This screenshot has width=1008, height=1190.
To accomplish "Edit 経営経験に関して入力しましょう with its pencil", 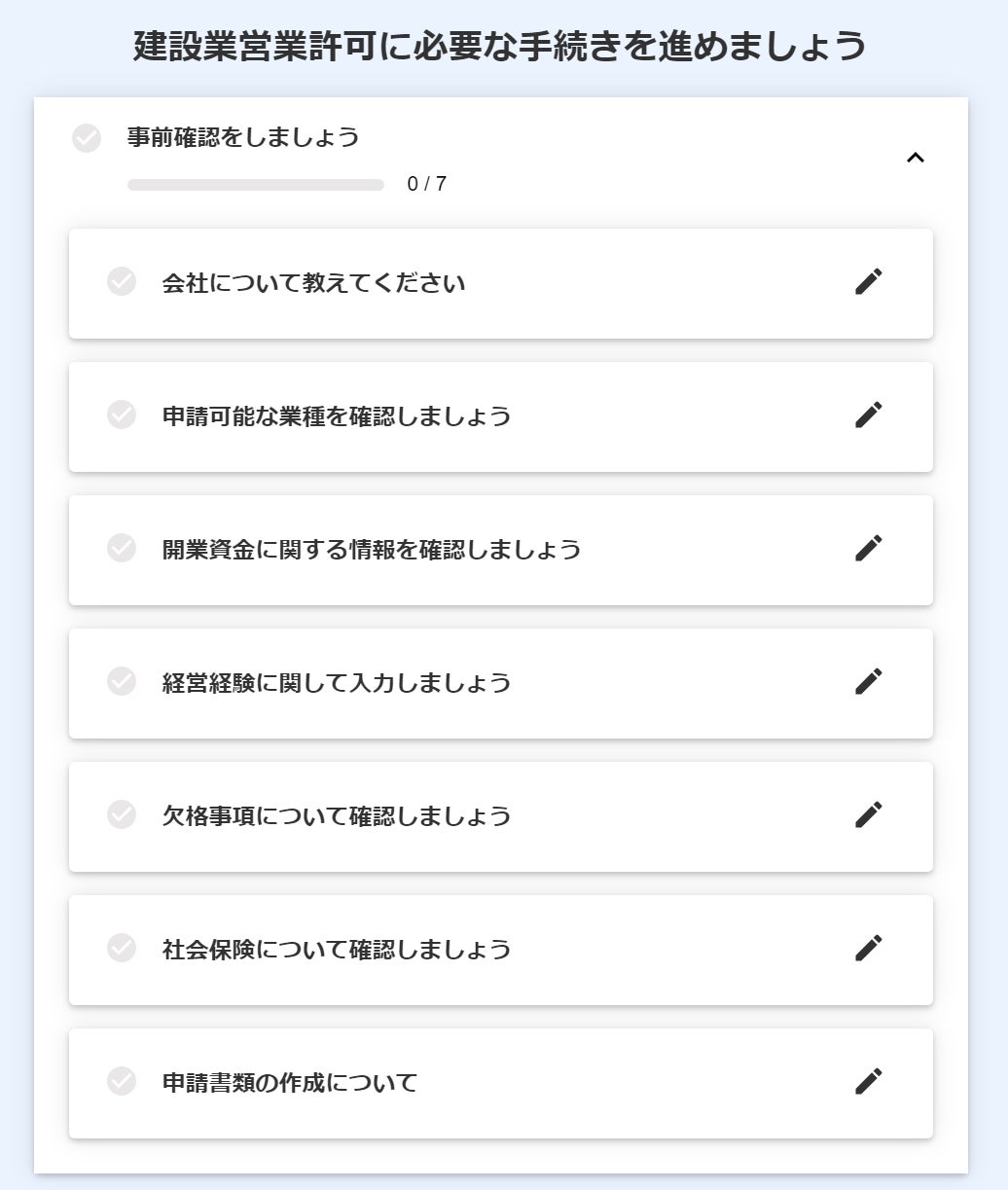I will click(x=868, y=681).
